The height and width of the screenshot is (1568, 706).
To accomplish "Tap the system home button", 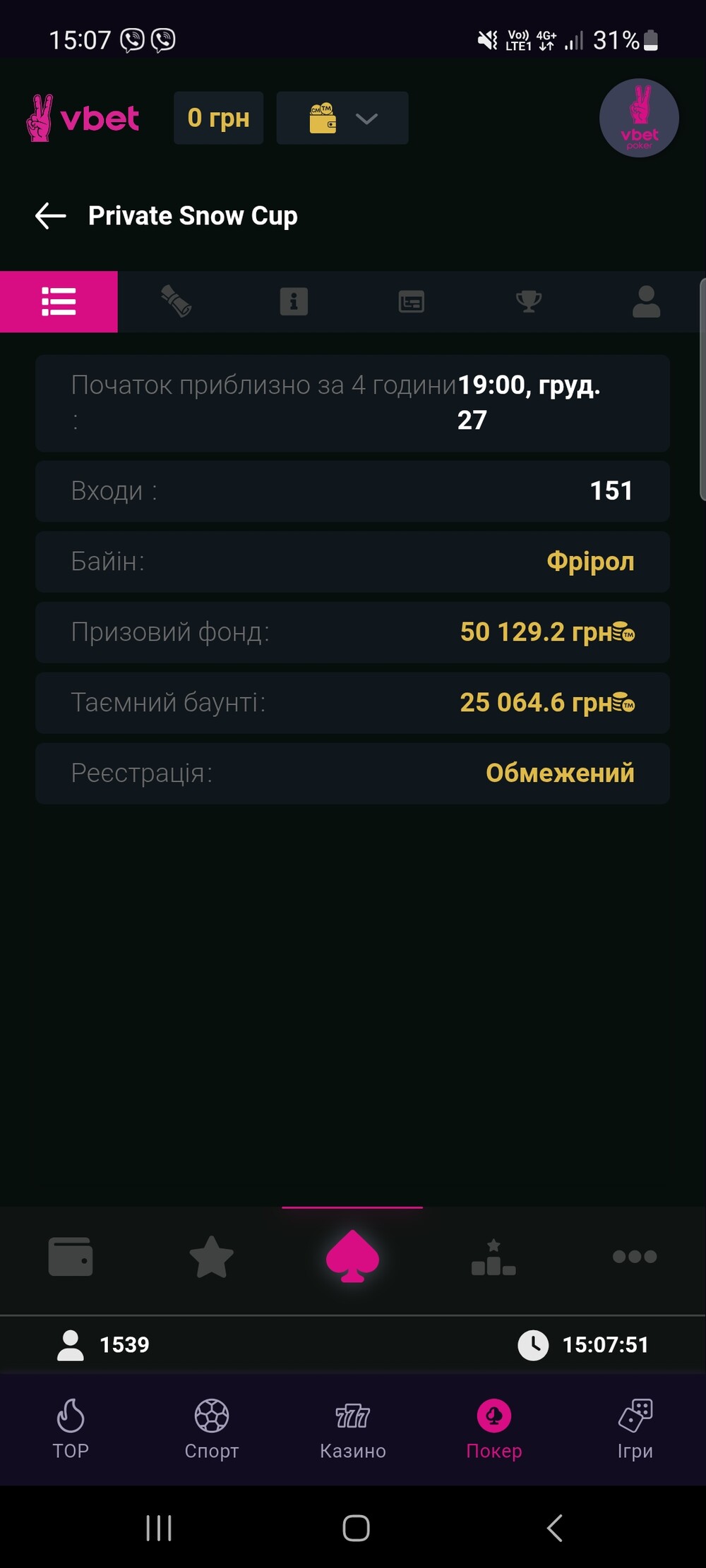I will click(x=356, y=1528).
